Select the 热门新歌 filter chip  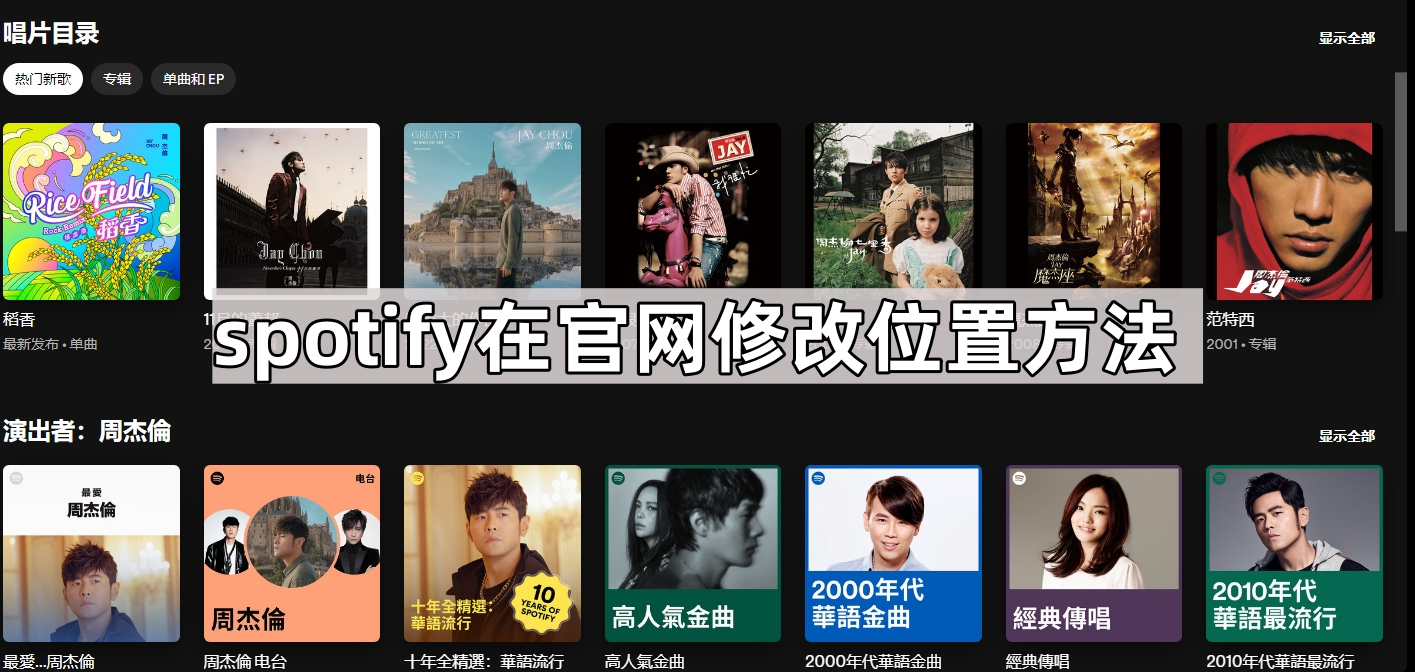click(x=42, y=79)
